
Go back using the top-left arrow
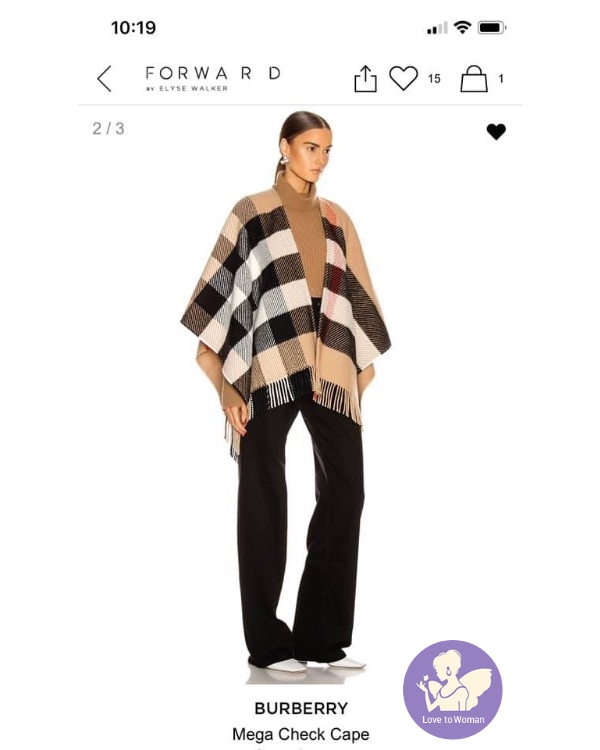pyautogui.click(x=104, y=78)
